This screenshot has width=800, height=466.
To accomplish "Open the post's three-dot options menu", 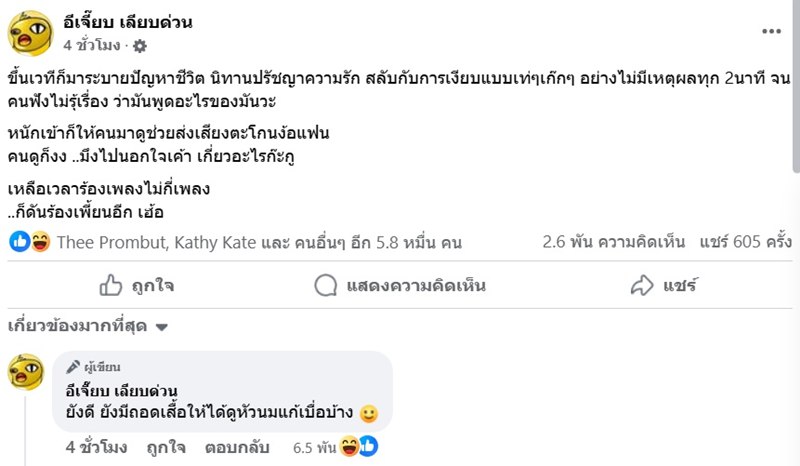I will tap(771, 31).
